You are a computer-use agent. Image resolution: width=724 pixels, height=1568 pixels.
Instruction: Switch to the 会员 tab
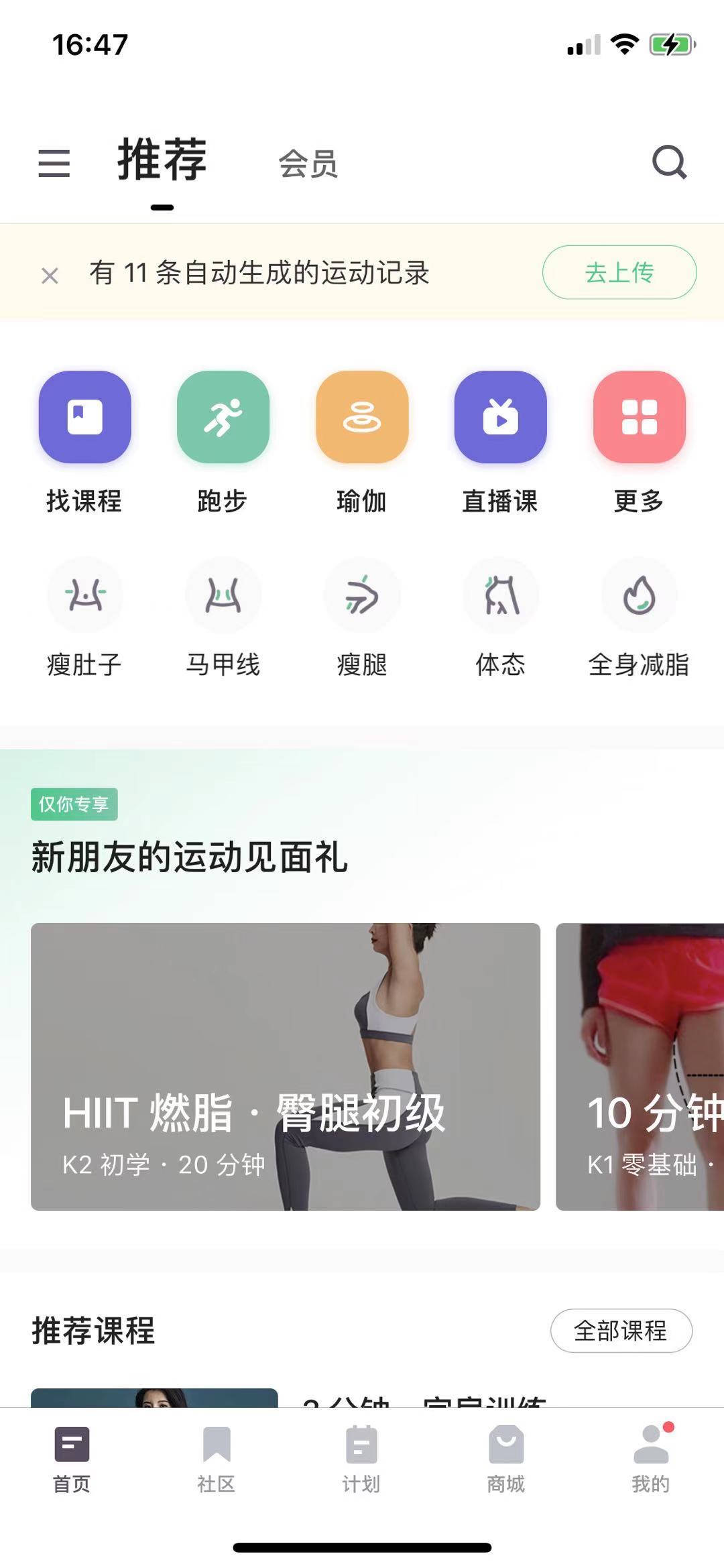tap(308, 164)
